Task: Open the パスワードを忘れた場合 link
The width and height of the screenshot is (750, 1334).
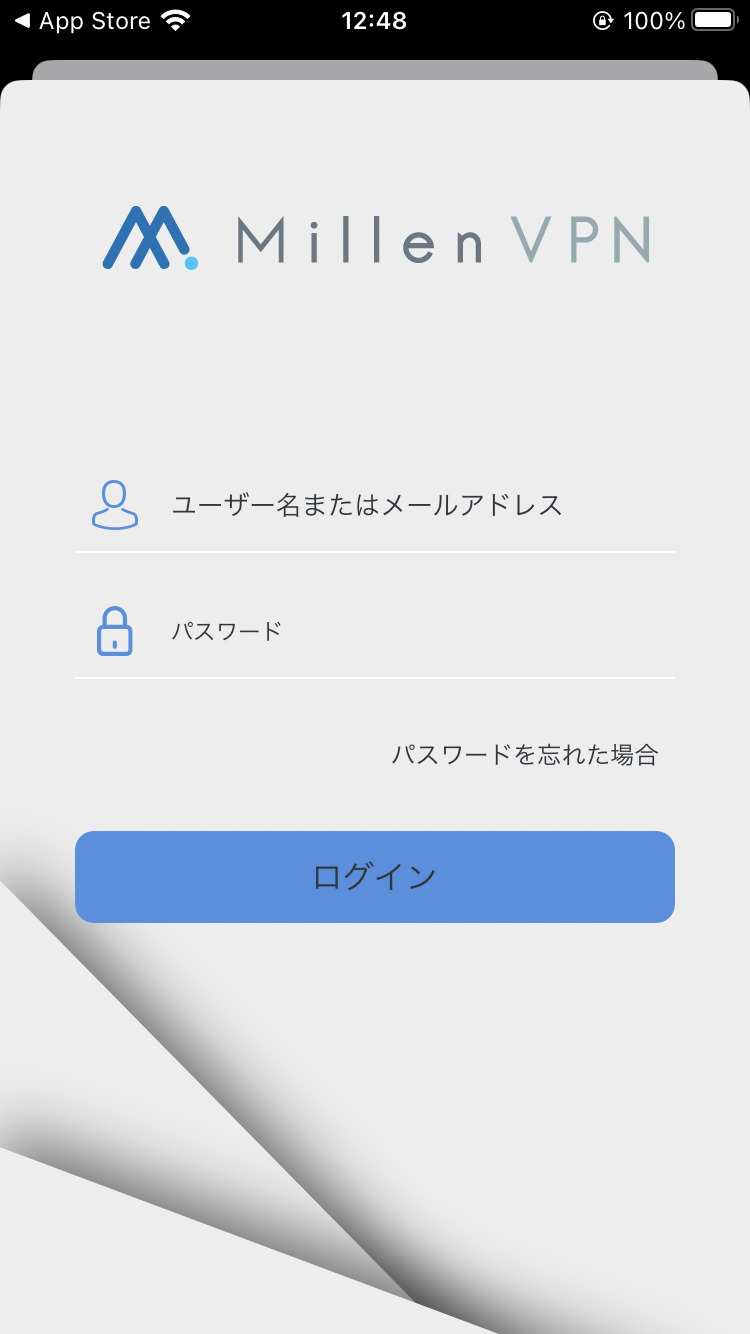Action: coord(524,755)
